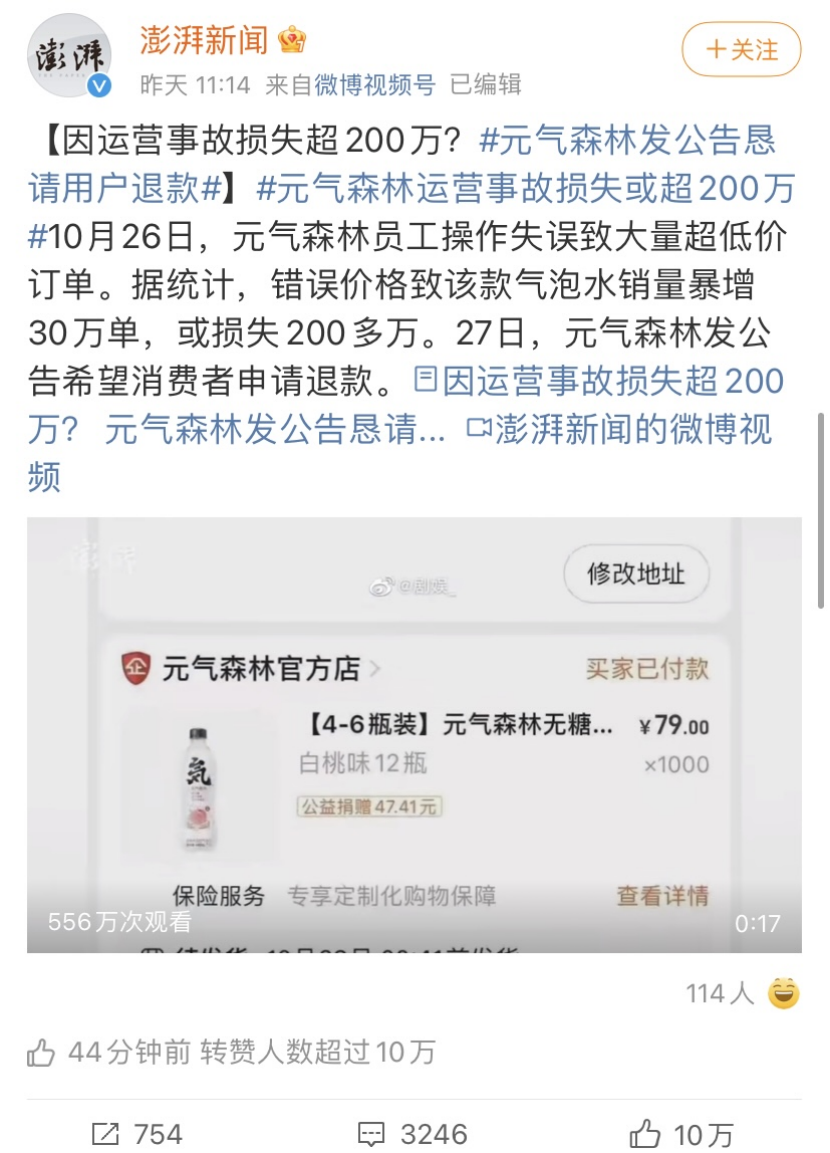The width and height of the screenshot is (830, 1153).
Task: Open 澎湃新闻的微博视频 link
Action: (400, 452)
